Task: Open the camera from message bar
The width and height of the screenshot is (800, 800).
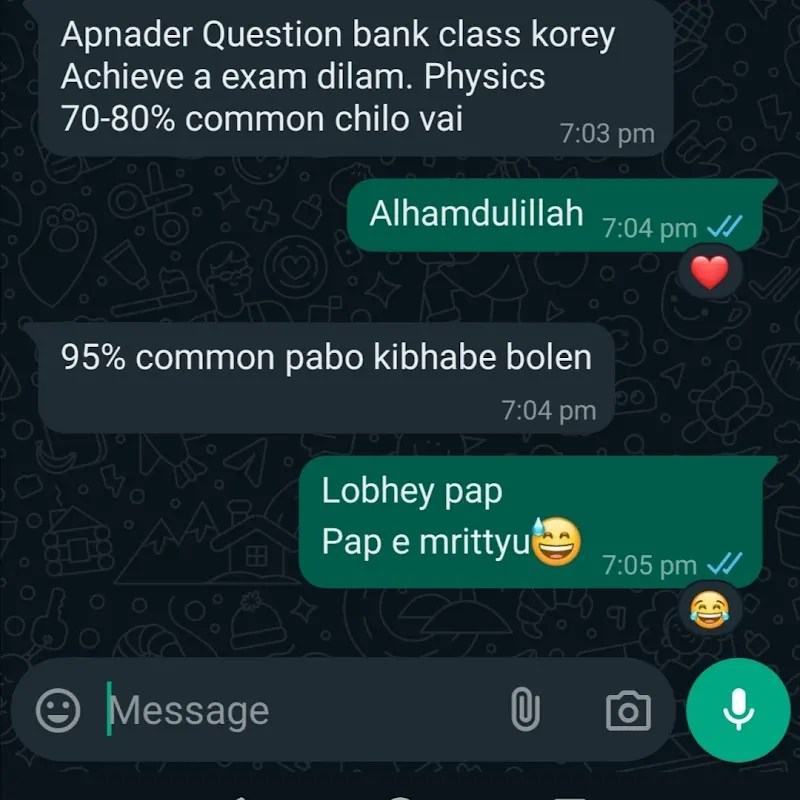Action: [x=628, y=711]
